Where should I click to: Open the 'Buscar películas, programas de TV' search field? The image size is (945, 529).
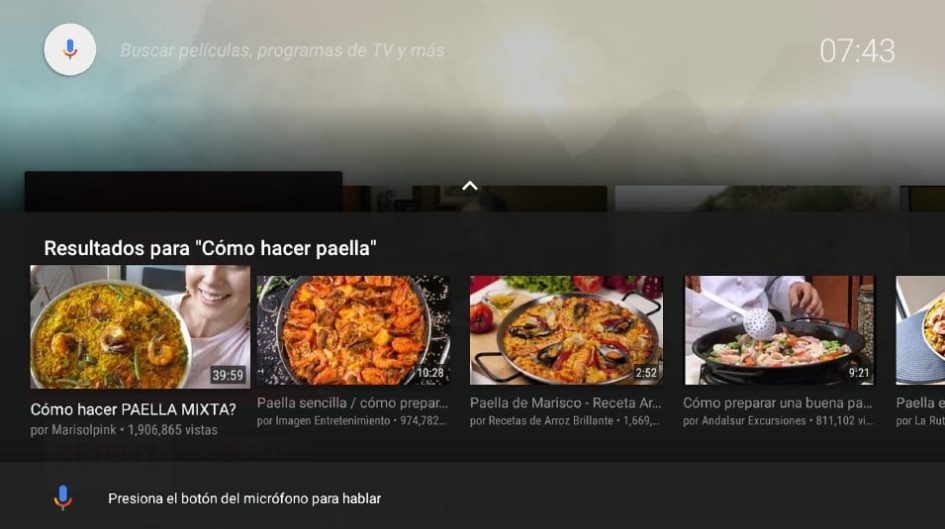(283, 50)
